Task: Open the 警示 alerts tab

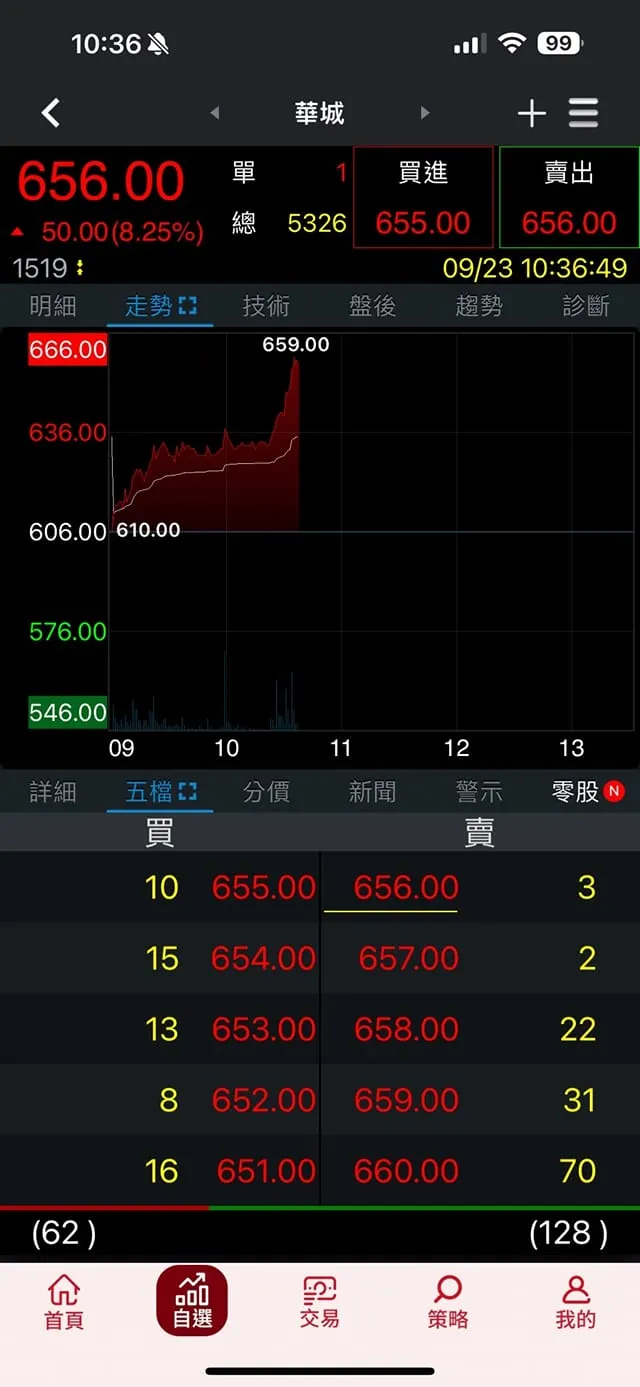Action: (479, 792)
